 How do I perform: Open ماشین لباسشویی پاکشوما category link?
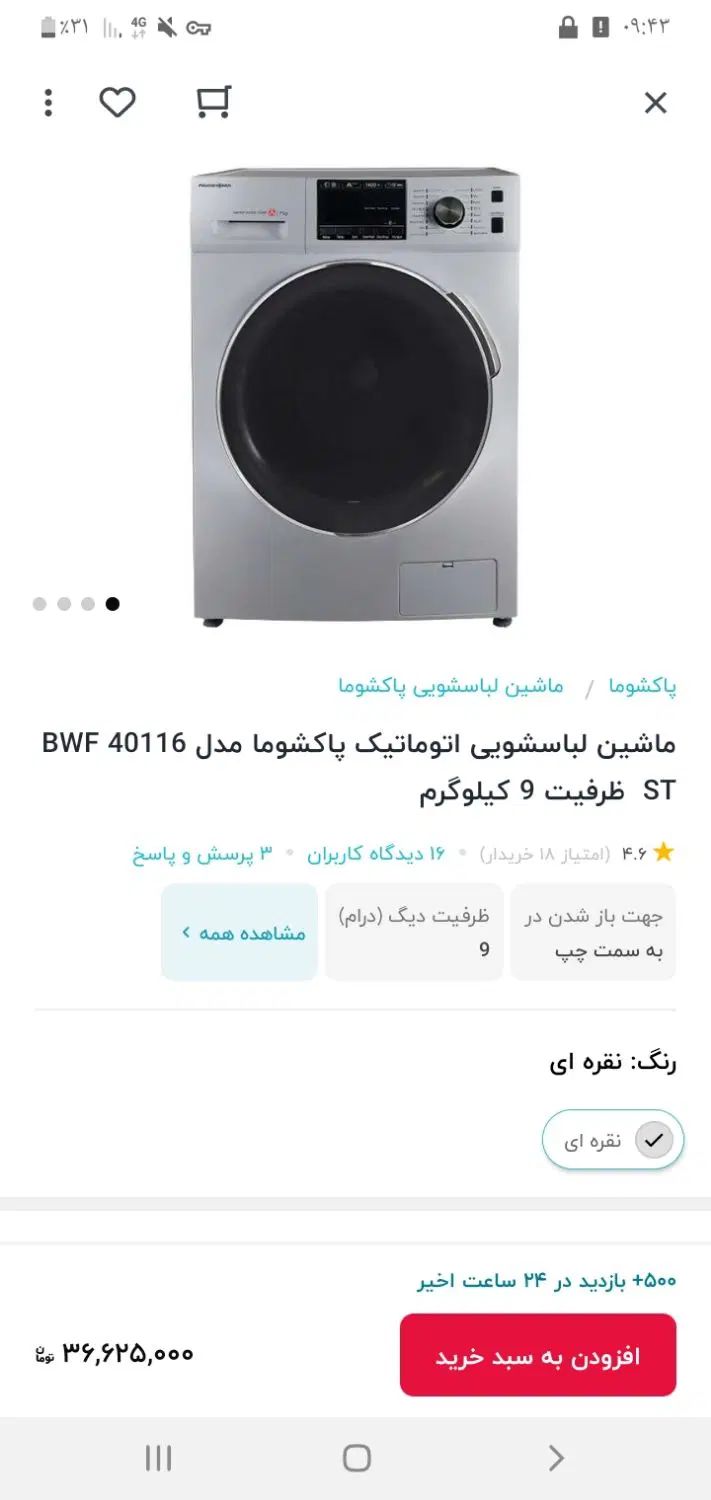click(x=450, y=687)
